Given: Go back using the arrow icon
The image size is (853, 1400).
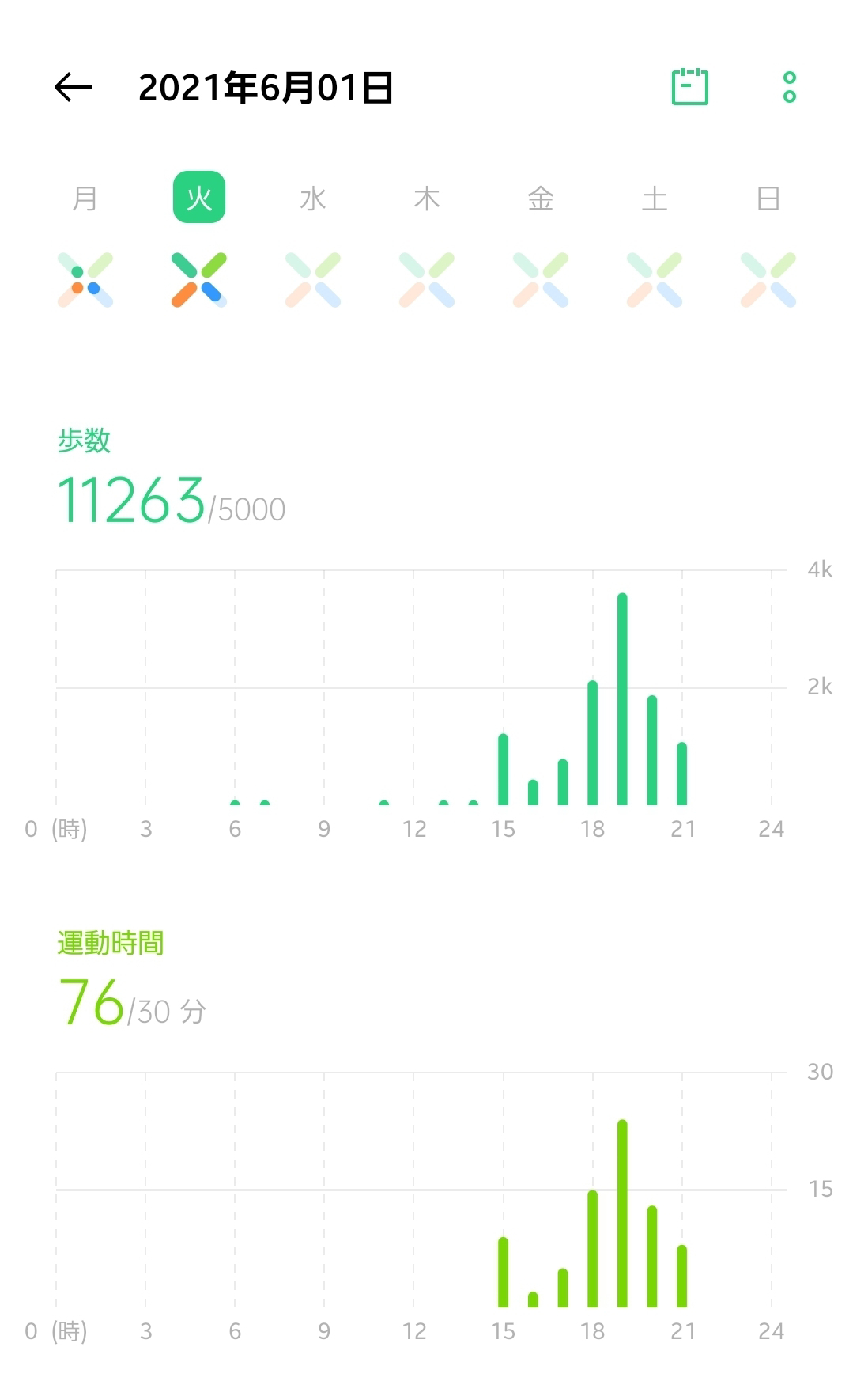Looking at the screenshot, I should (73, 87).
